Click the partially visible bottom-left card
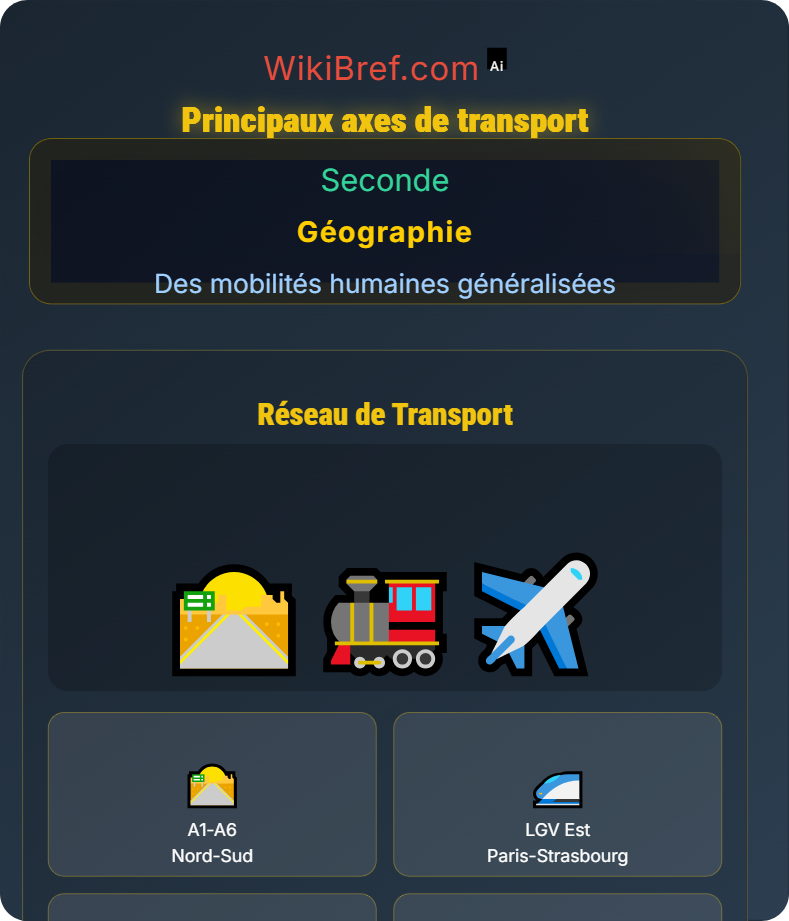 (x=212, y=912)
